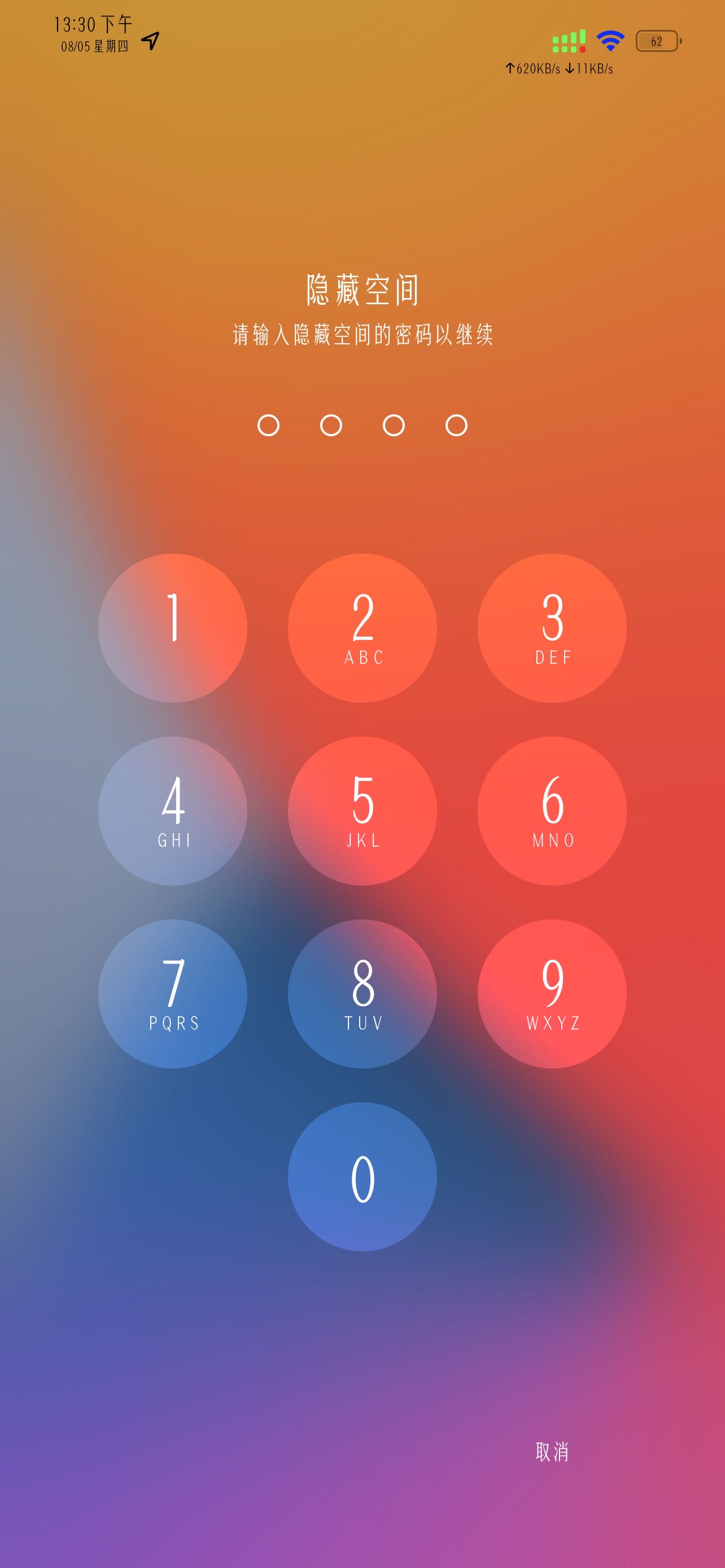725x1568 pixels.
Task: Tap the 9 WXYZ key
Action: point(552,993)
